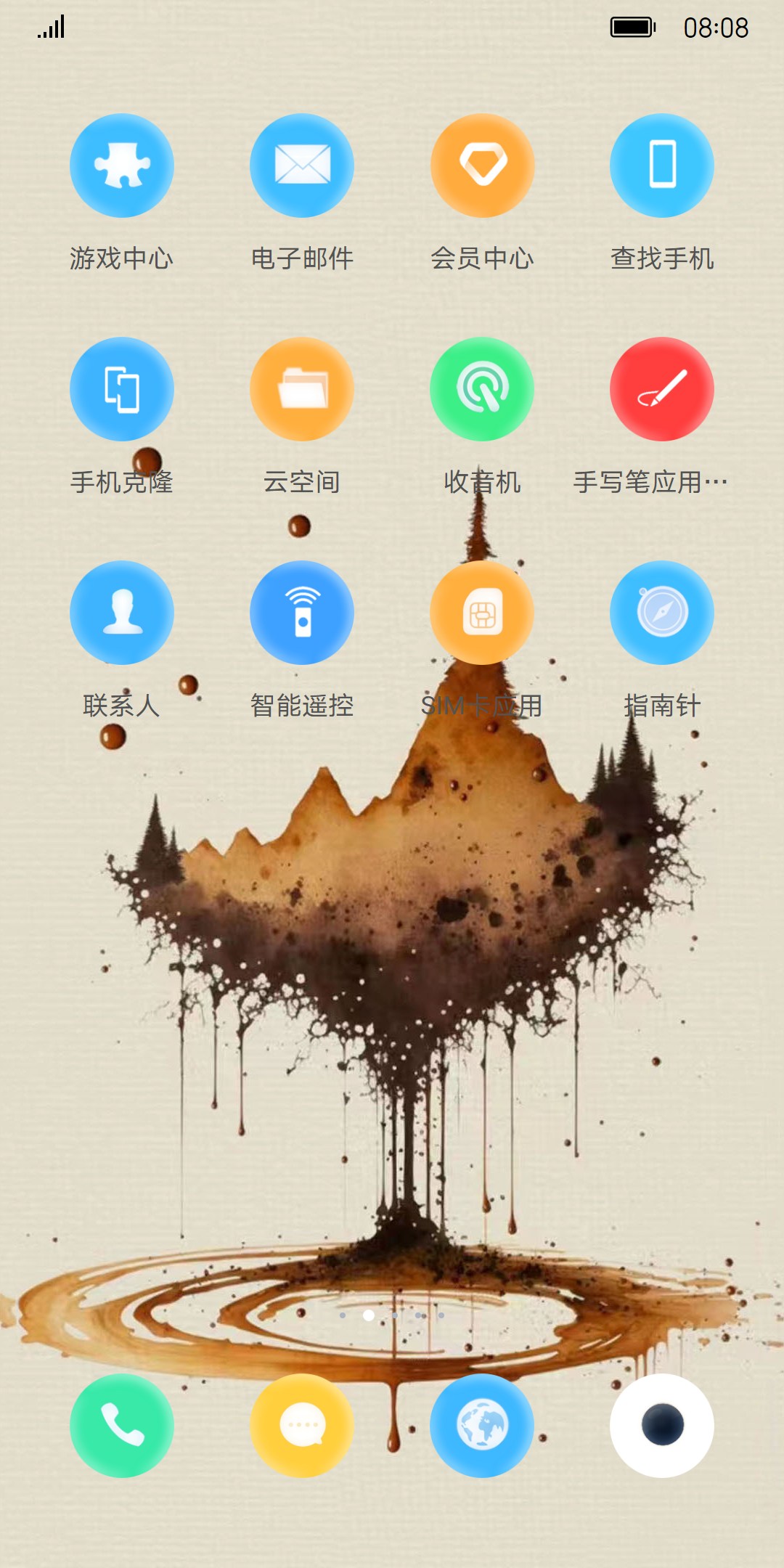Image resolution: width=784 pixels, height=1568 pixels.
Task: Open the phone dialer in the dock
Action: pos(121,1425)
